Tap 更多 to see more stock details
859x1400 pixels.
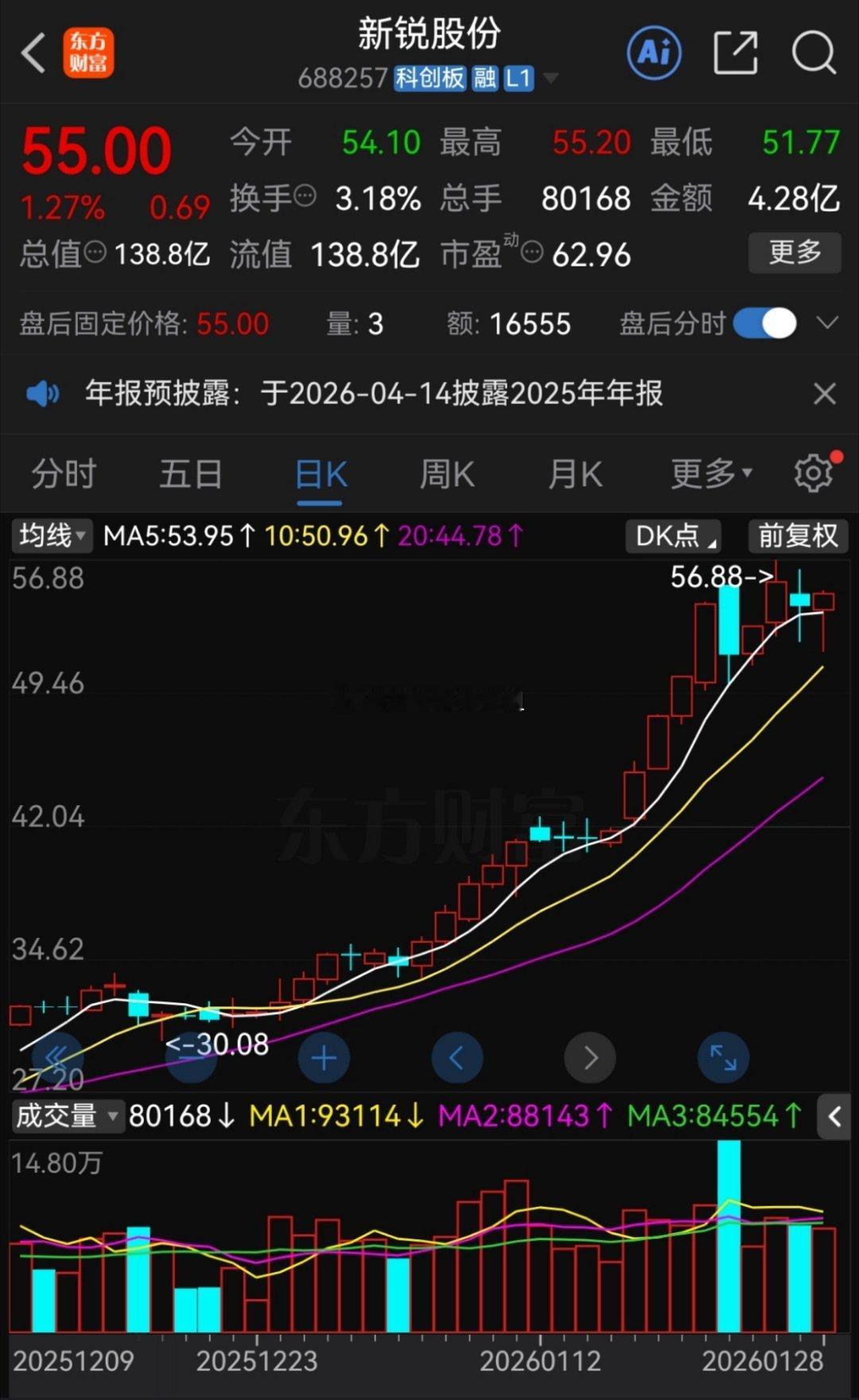[794, 253]
